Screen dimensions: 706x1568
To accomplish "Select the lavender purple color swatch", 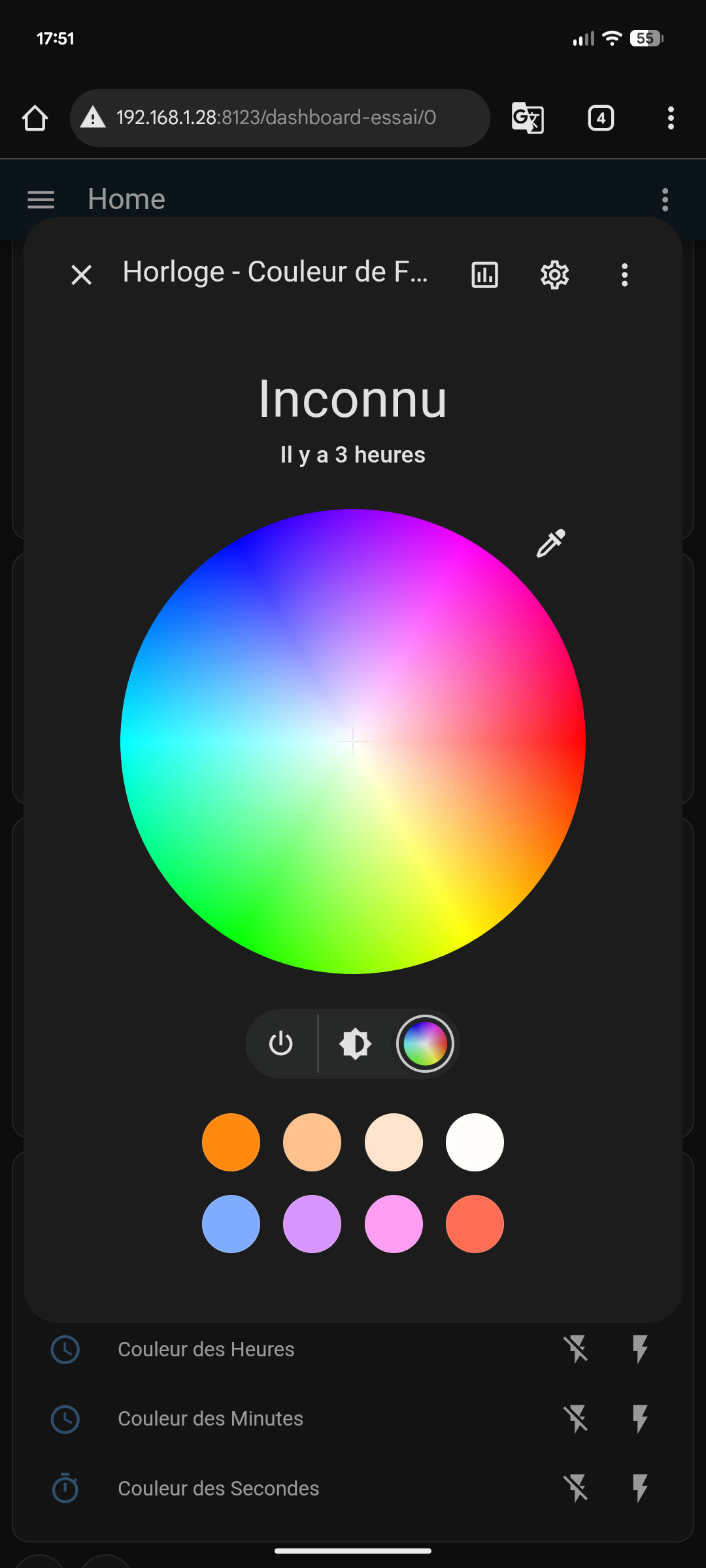I will point(312,1224).
